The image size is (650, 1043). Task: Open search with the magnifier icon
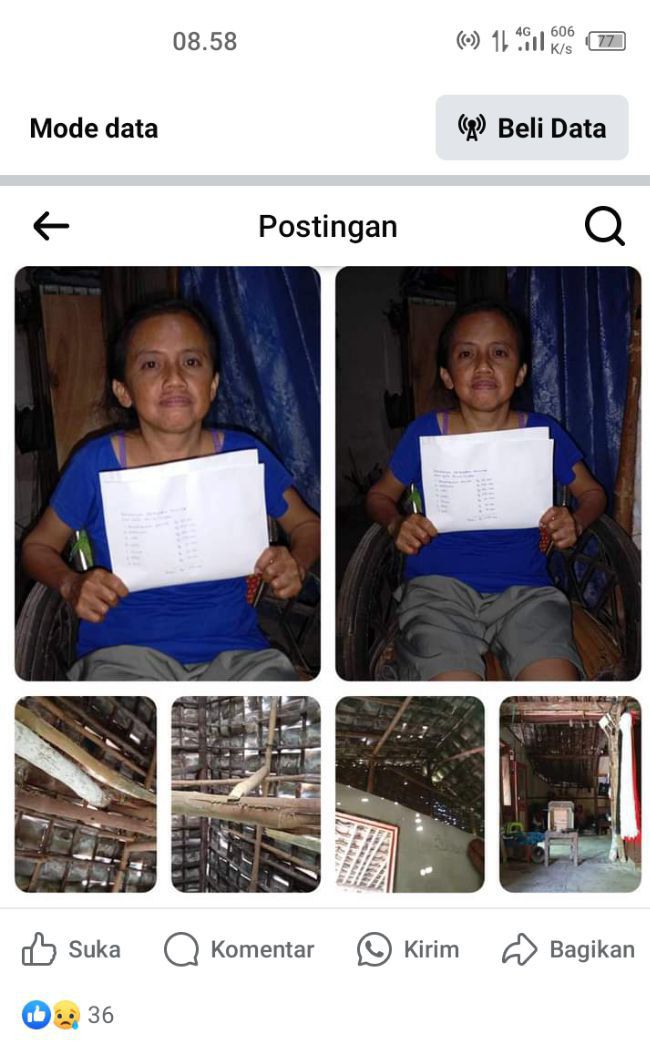click(604, 226)
